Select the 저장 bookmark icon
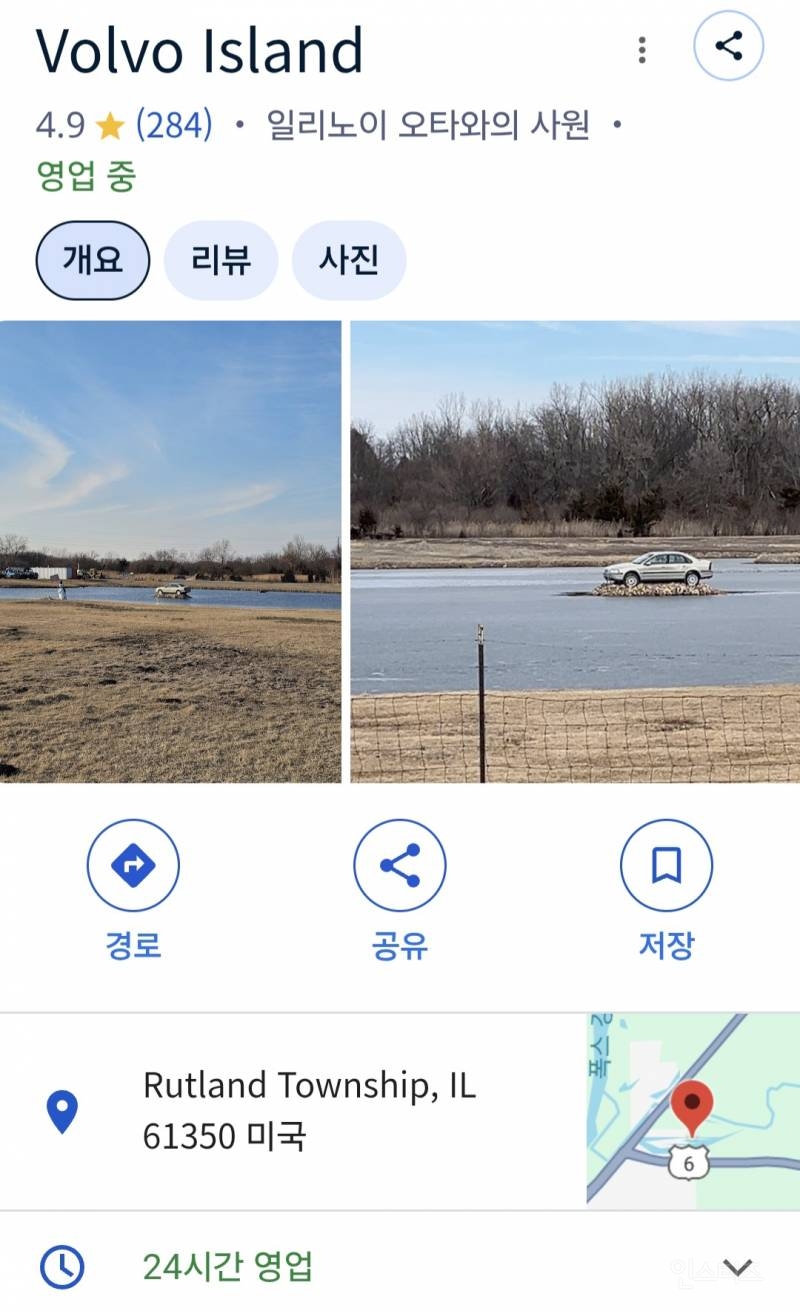This screenshot has width=800, height=1311. 666,866
